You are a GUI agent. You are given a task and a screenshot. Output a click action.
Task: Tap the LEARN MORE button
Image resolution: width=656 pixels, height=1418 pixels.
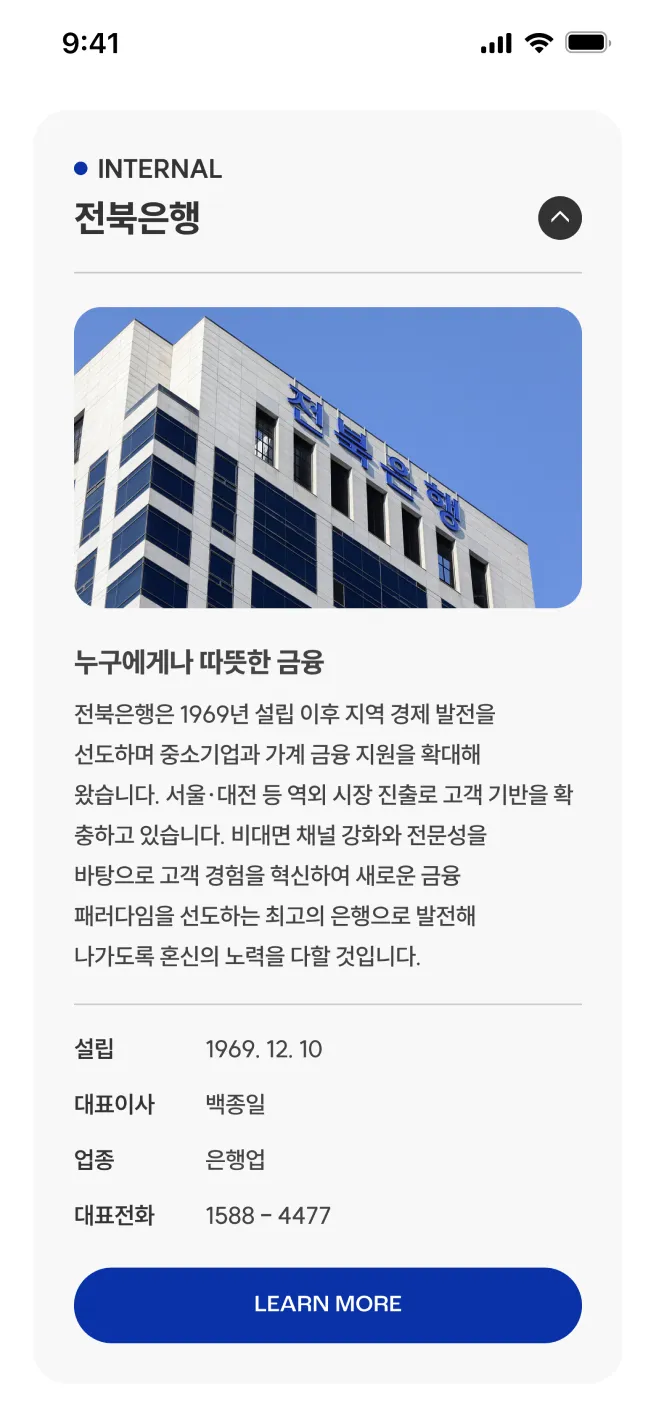(328, 1305)
